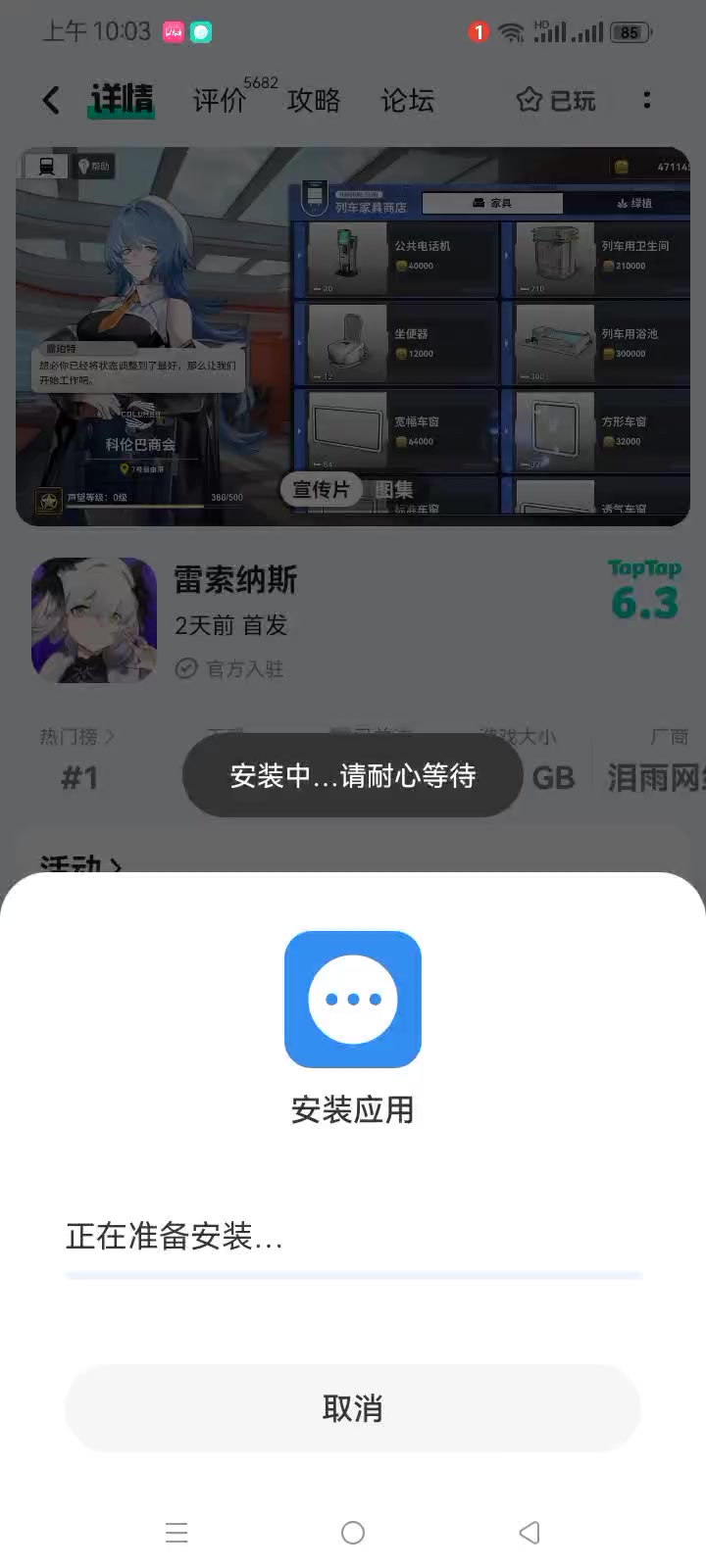Cancel the app installation with 取消
706x1568 pixels.
click(352, 1408)
